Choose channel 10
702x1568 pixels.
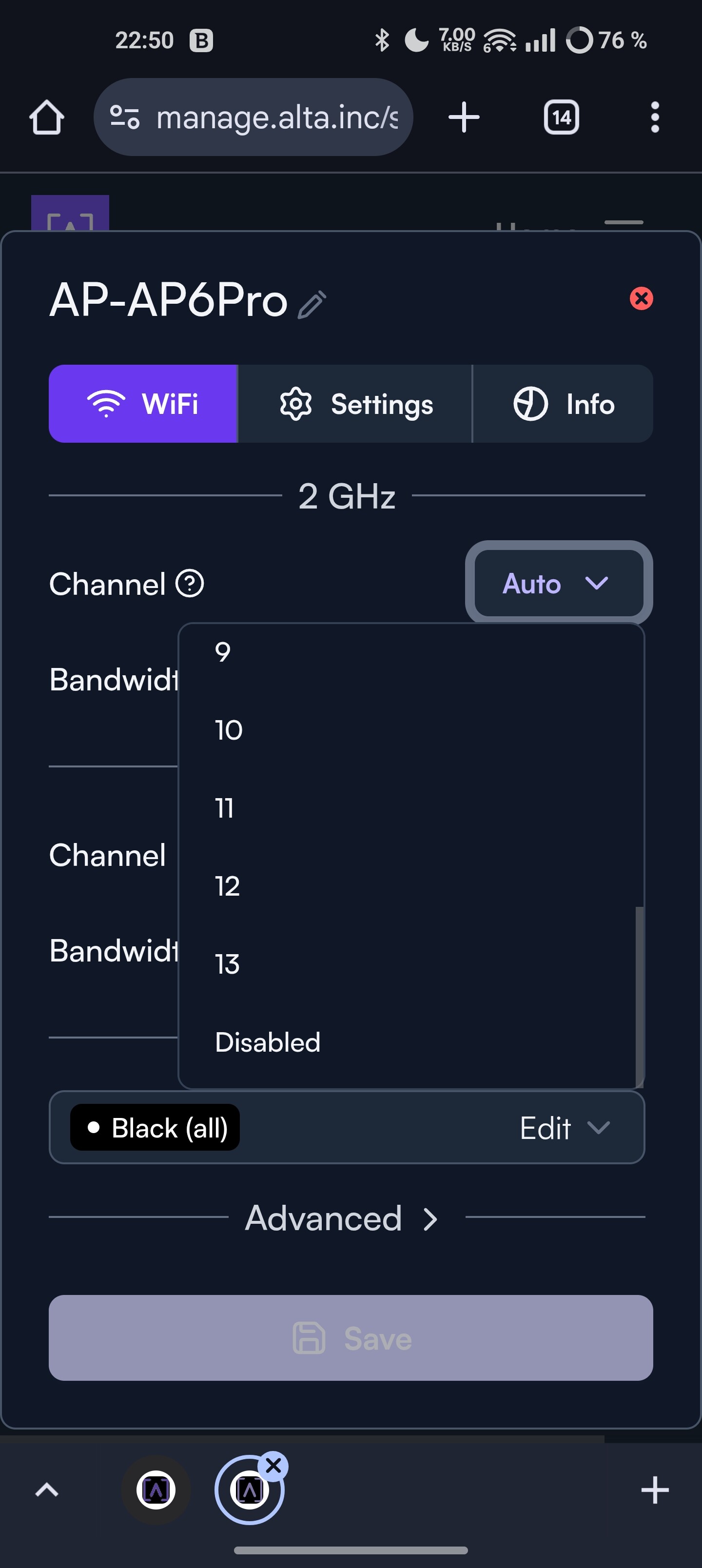click(411, 730)
